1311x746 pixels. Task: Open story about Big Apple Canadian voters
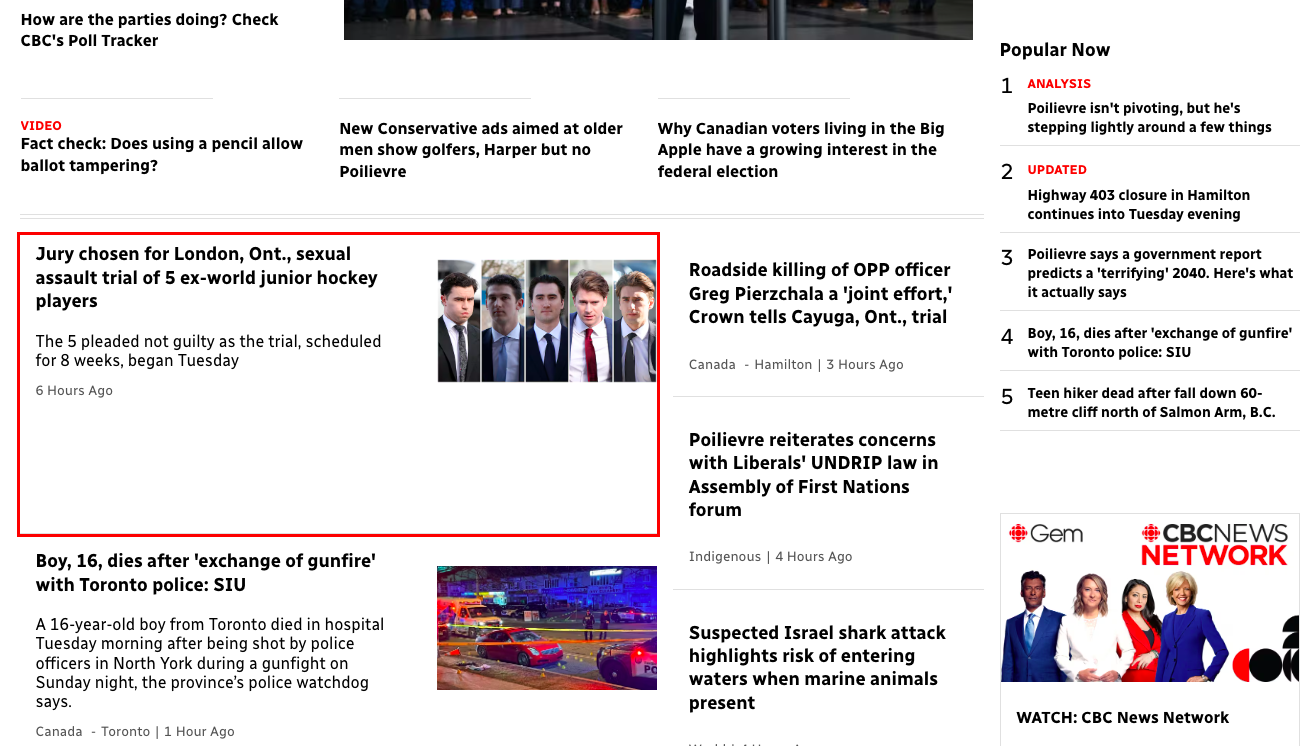[x=800, y=150]
